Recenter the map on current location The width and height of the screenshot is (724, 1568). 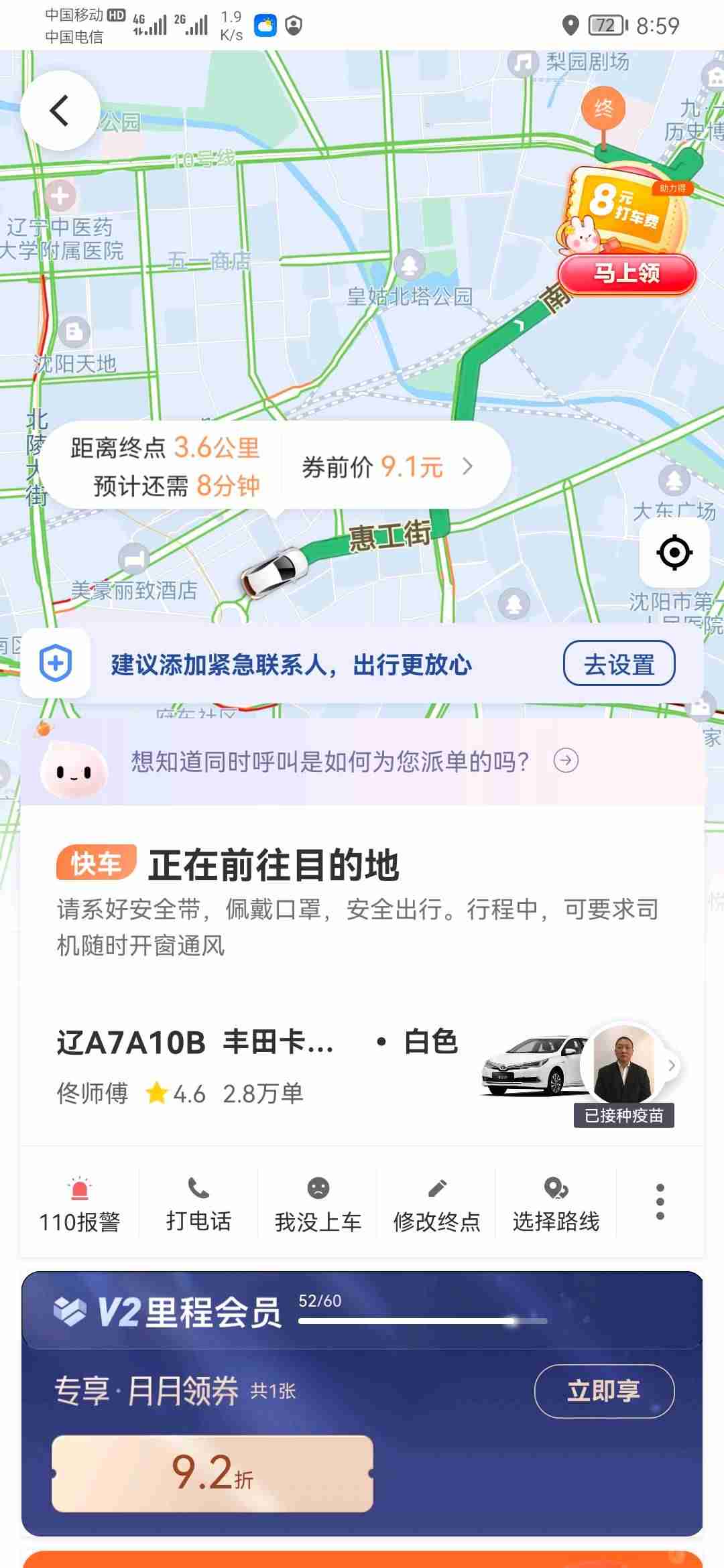coord(674,553)
